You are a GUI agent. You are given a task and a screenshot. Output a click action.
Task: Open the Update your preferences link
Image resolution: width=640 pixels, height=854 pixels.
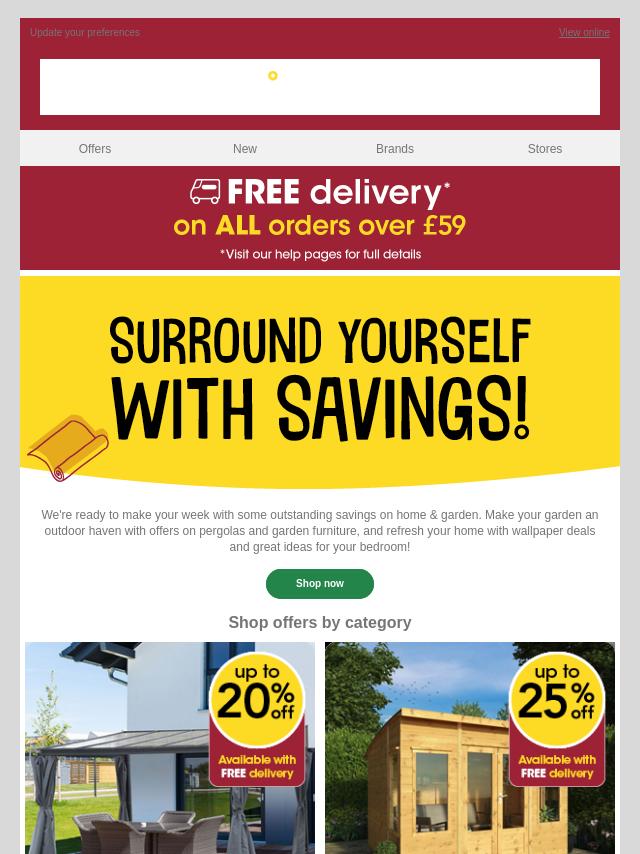(x=85, y=33)
